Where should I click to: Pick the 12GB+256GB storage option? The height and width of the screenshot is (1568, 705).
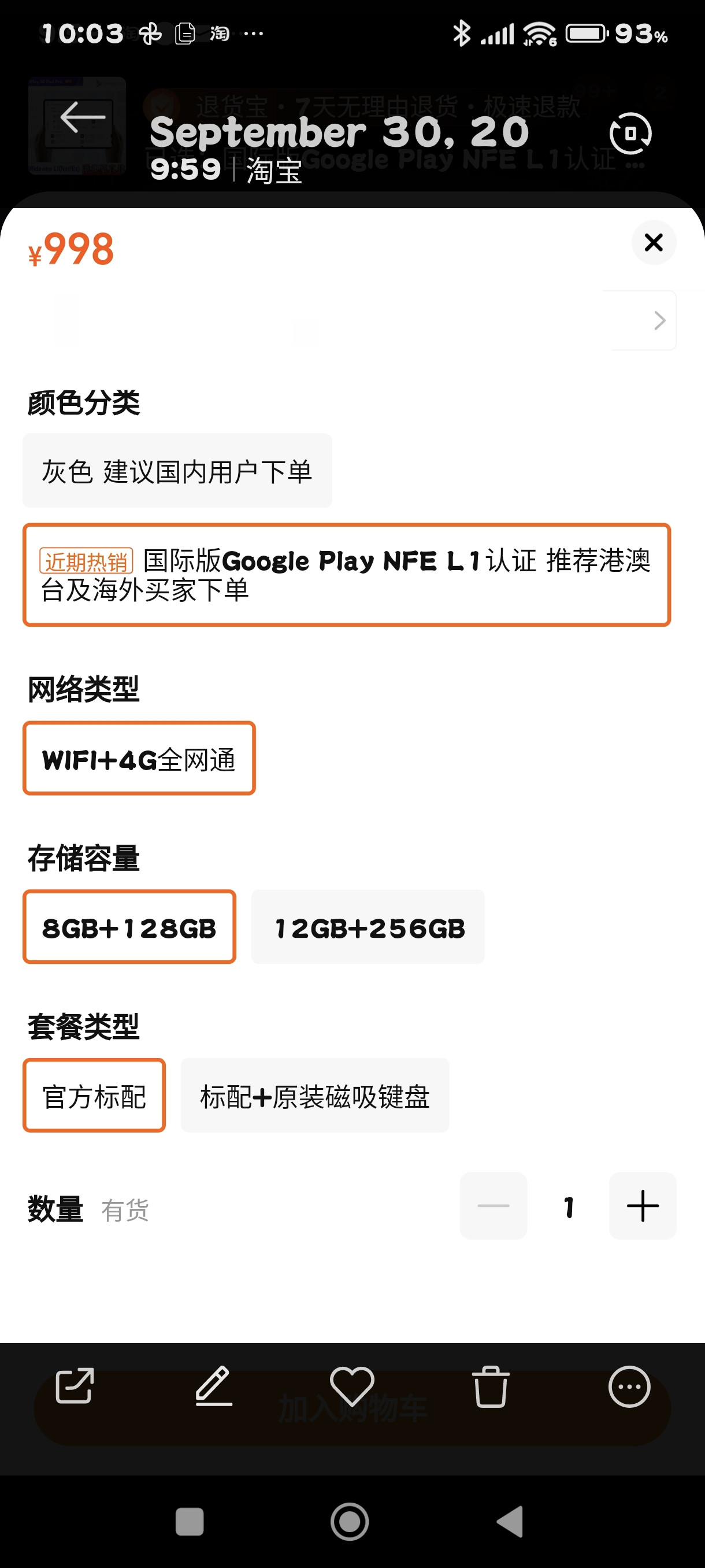click(368, 927)
